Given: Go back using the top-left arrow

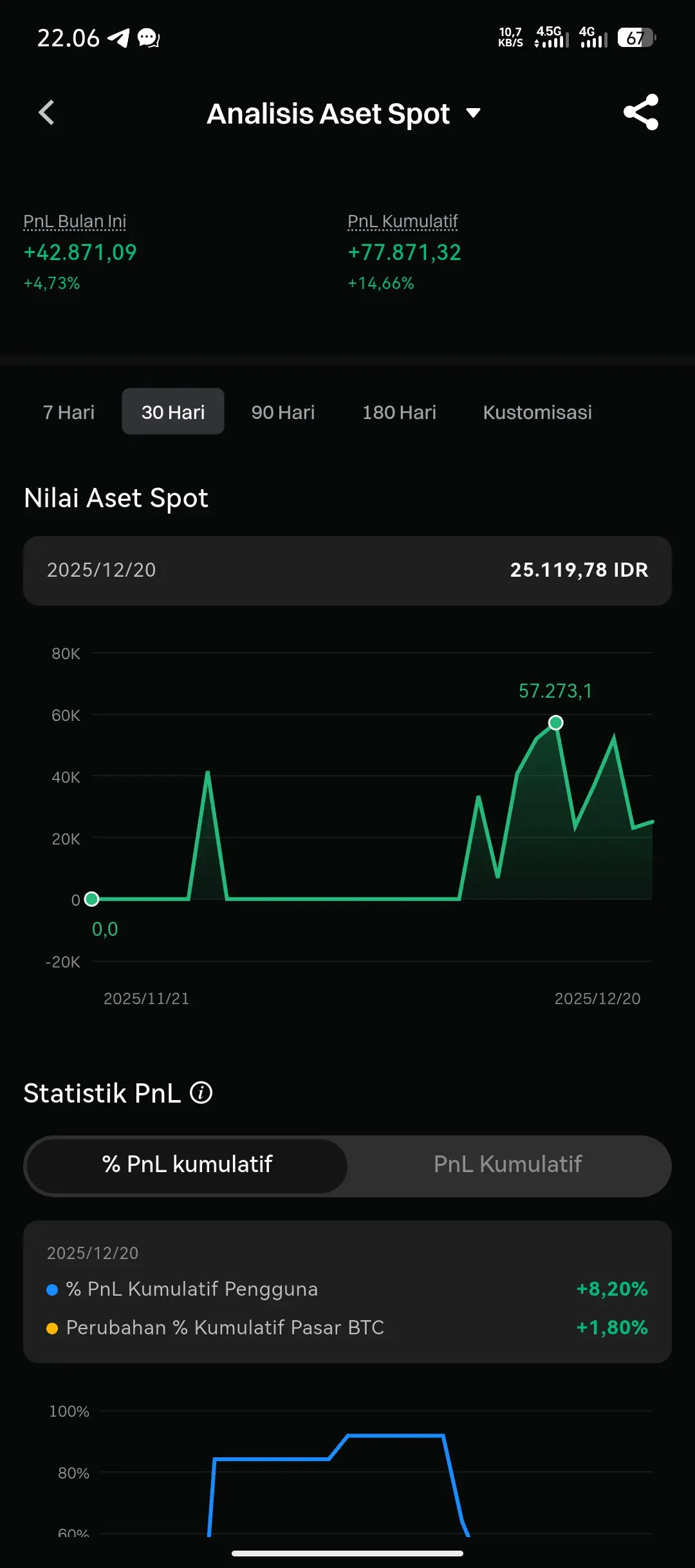Looking at the screenshot, I should click(x=46, y=113).
